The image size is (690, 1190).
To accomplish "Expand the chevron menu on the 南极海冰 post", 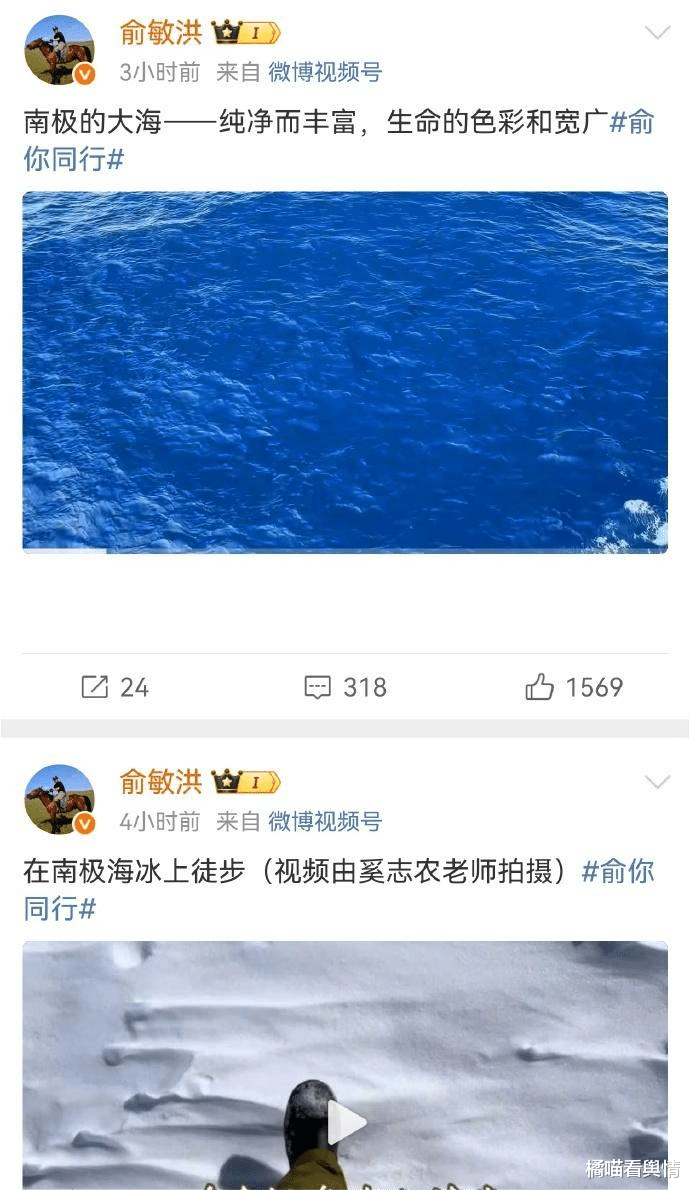I will [657, 782].
